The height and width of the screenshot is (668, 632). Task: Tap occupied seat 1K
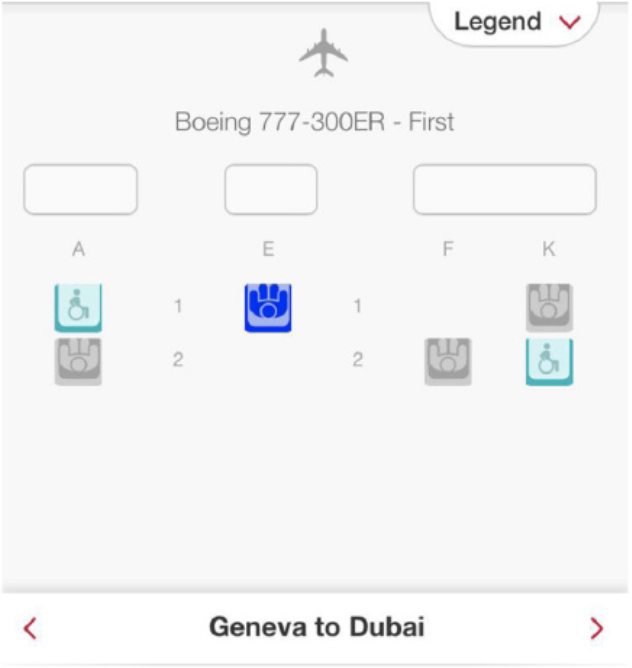pyautogui.click(x=549, y=307)
